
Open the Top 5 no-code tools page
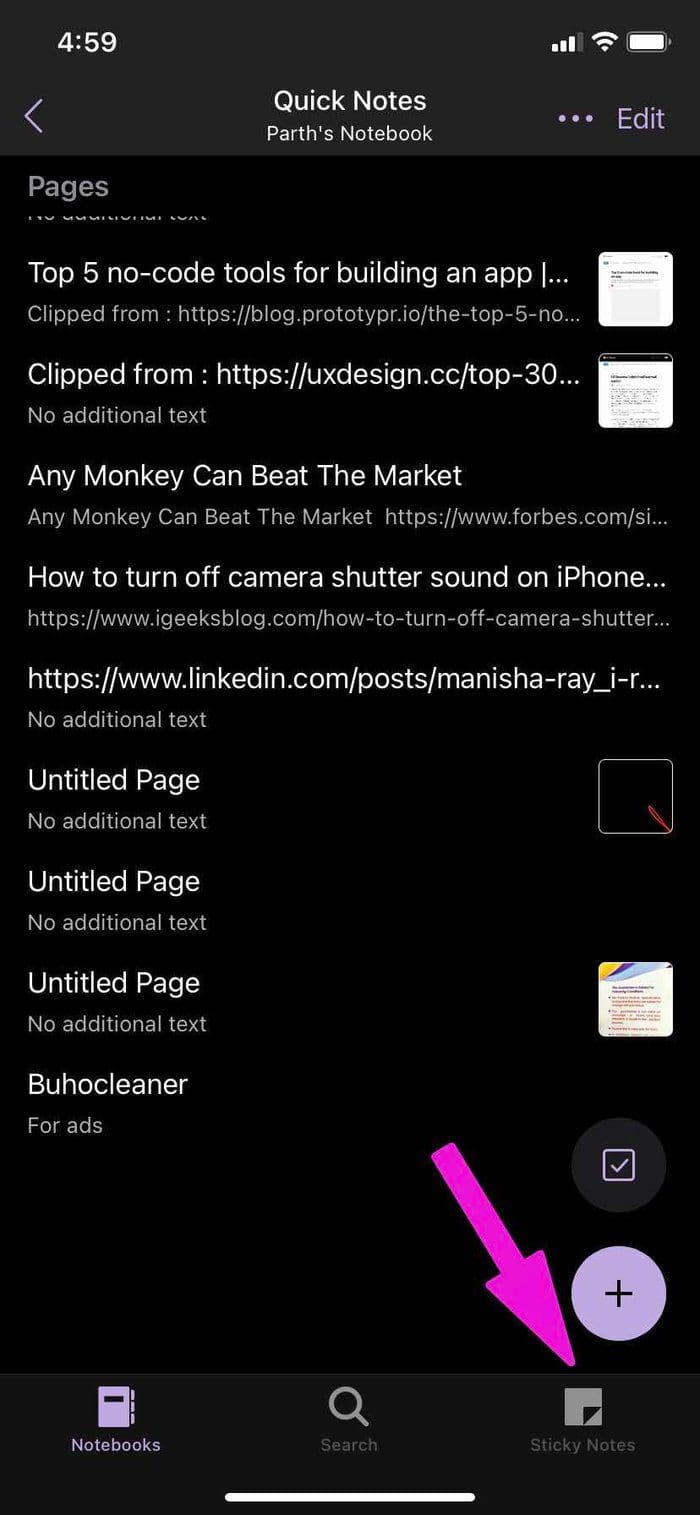(300, 289)
